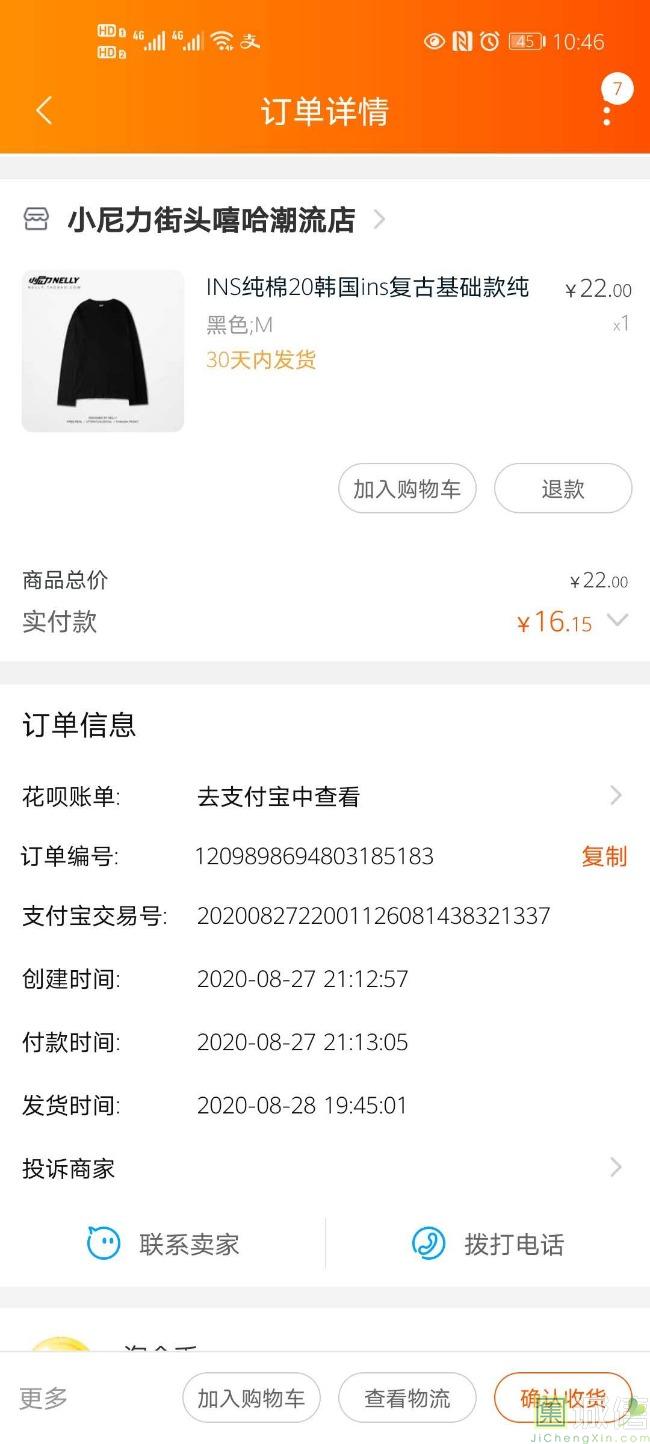This screenshot has height=1444, width=650.
Task: Open the black sweatshirt product image
Action: coord(103,351)
